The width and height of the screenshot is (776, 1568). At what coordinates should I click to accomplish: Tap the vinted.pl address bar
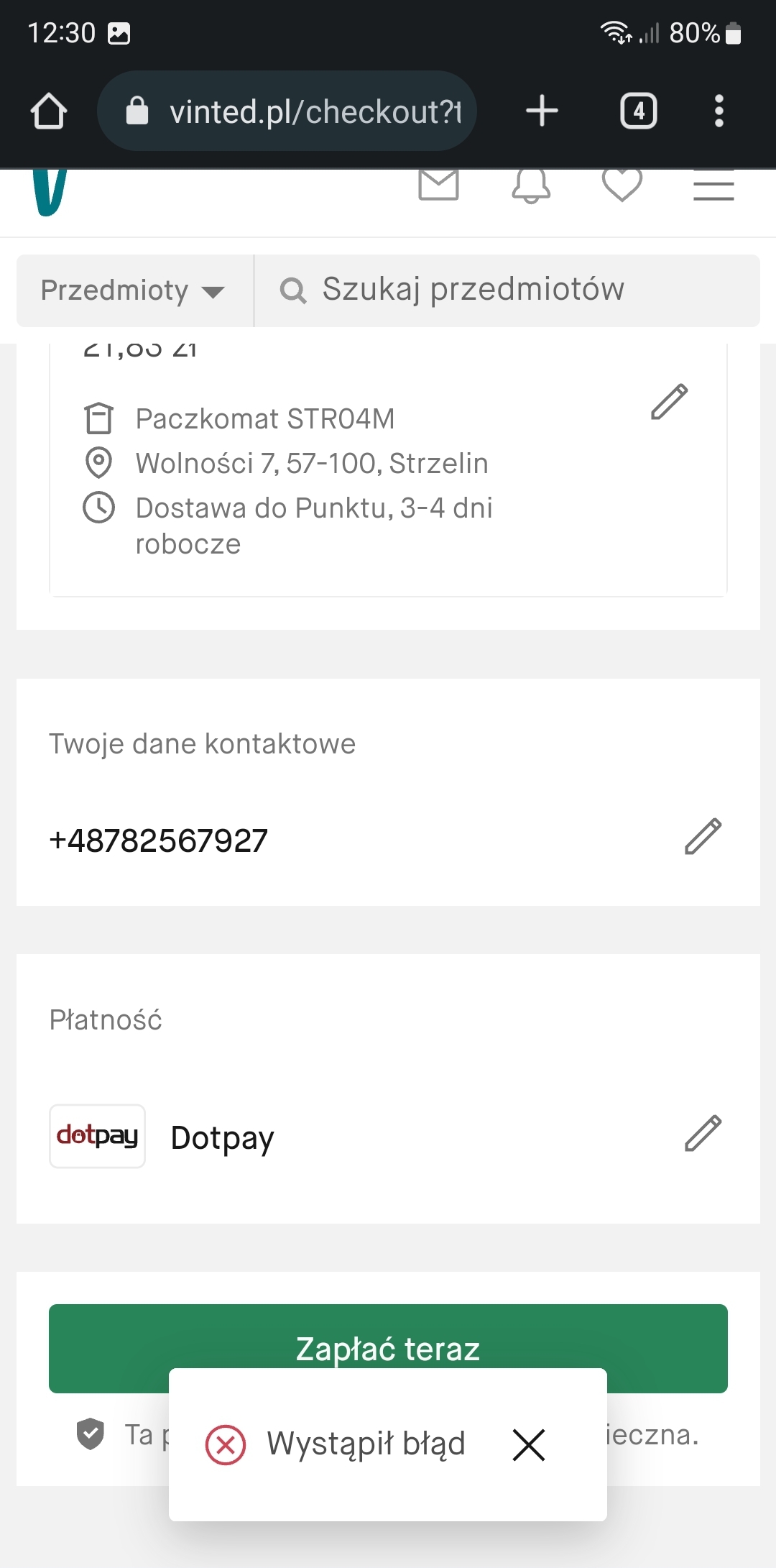tap(287, 111)
